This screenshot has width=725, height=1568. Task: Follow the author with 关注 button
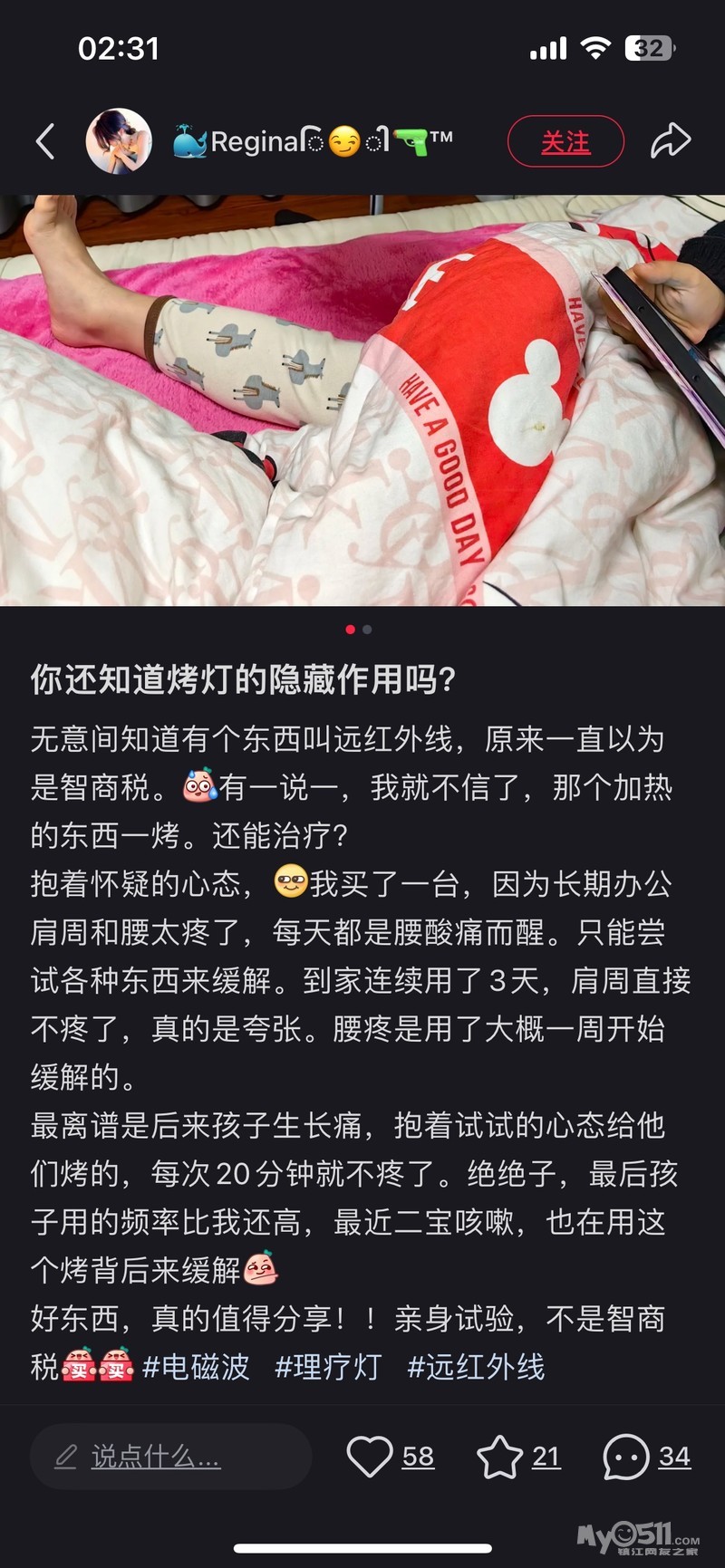565,141
